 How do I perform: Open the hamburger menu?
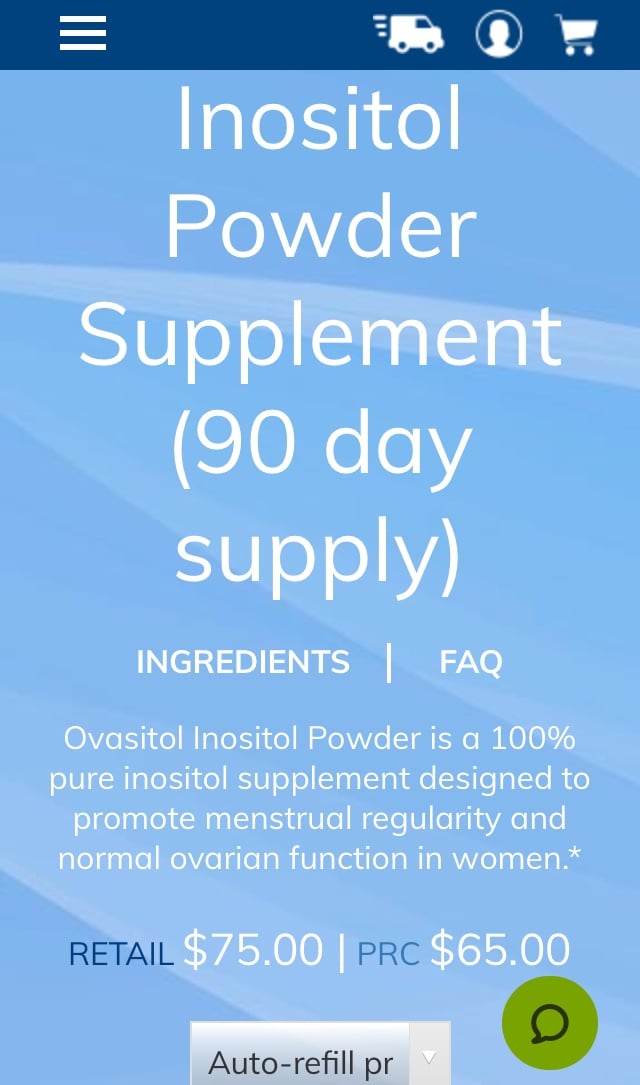[x=83, y=34]
